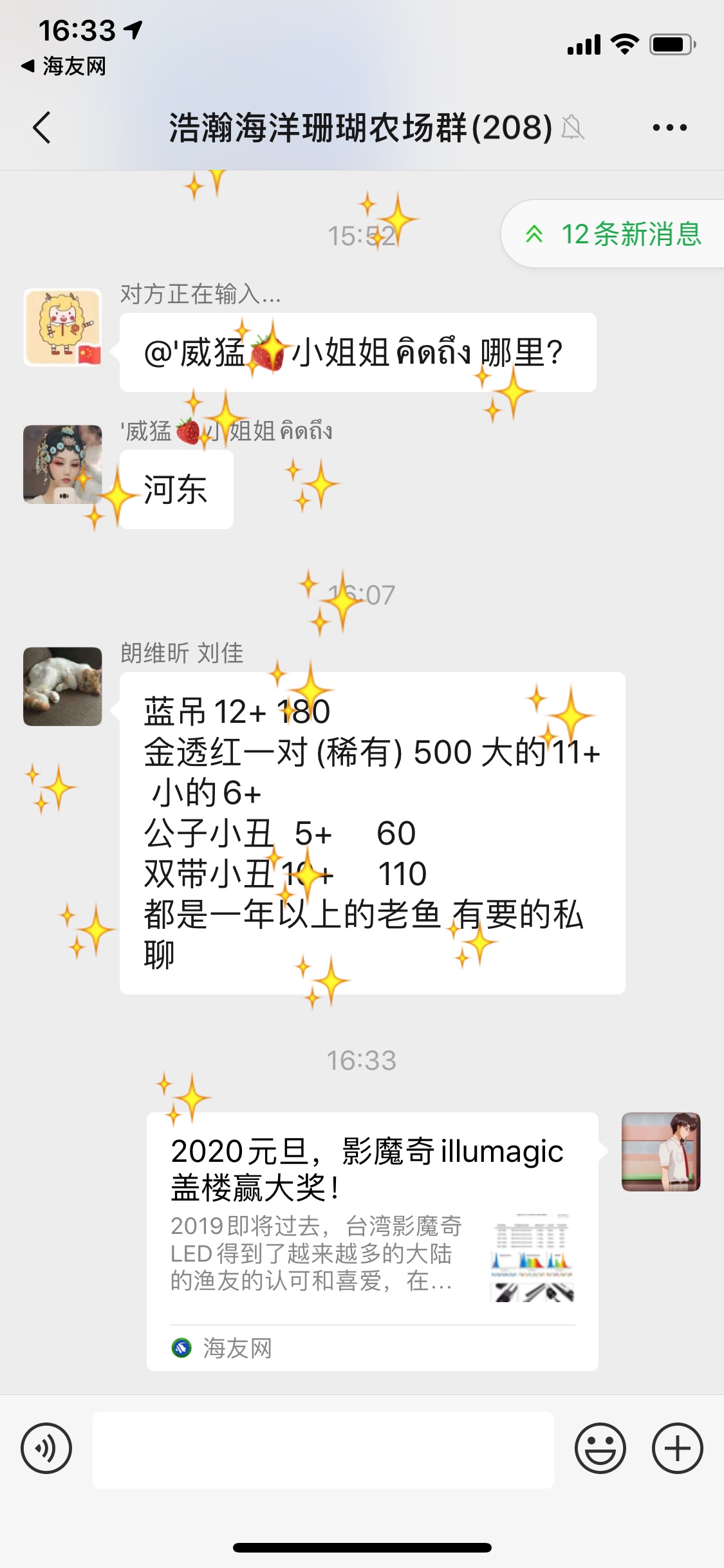Return to 海友网 app via breadcrumb
The image size is (724, 1568).
(63, 66)
